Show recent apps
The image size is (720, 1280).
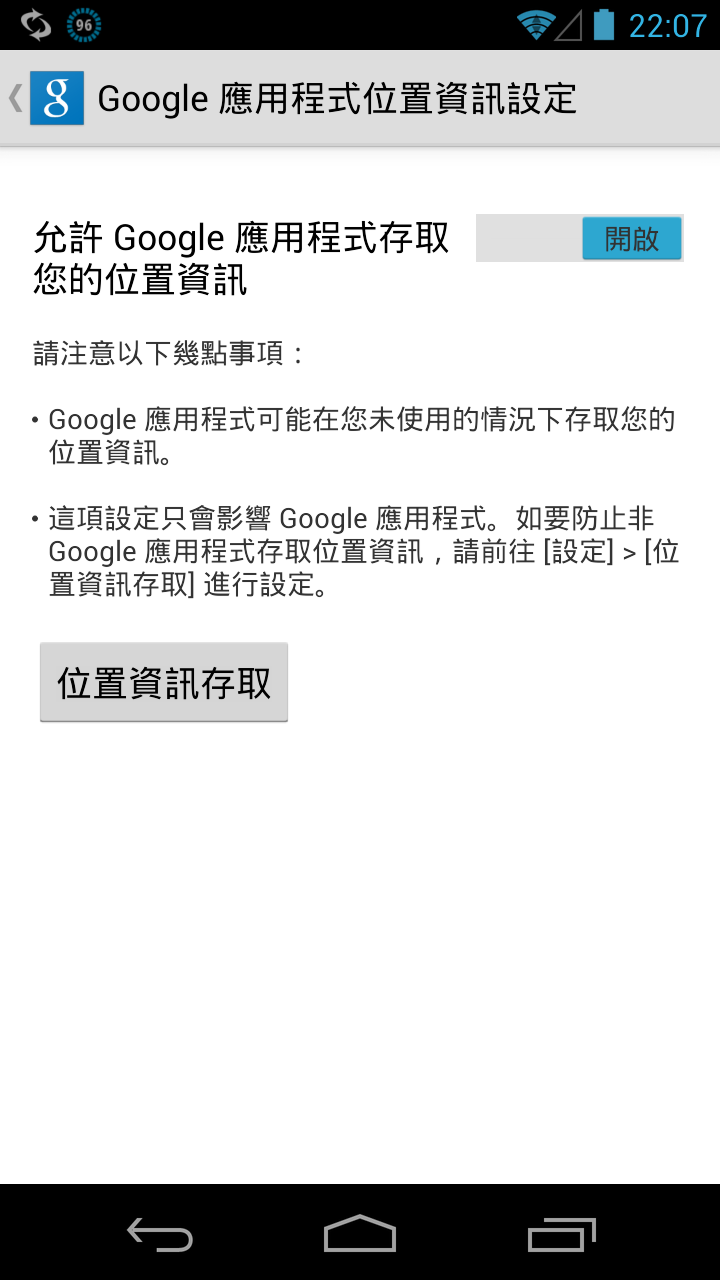561,1235
